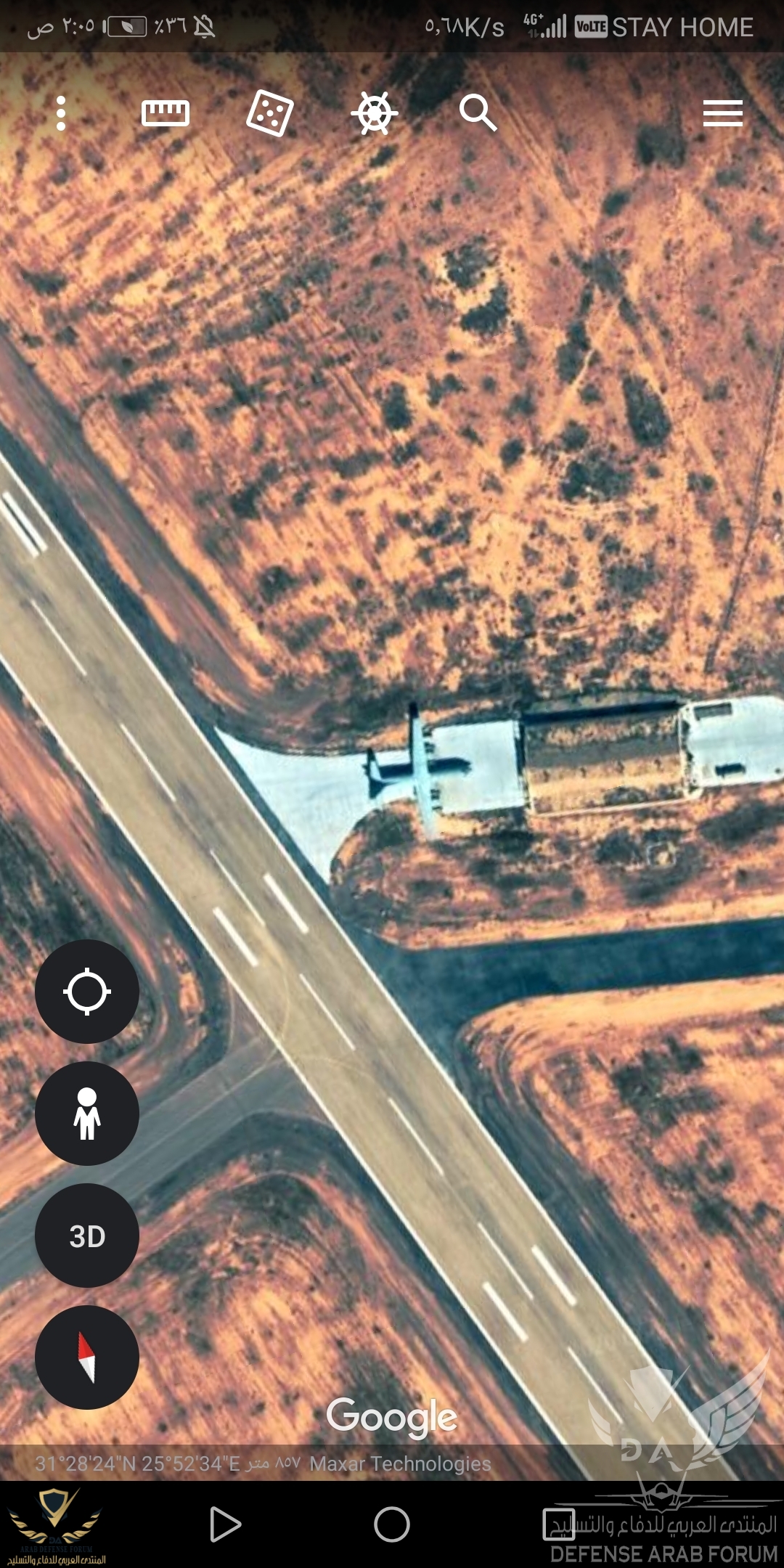
Task: Center map on my location
Action: pos(87,991)
